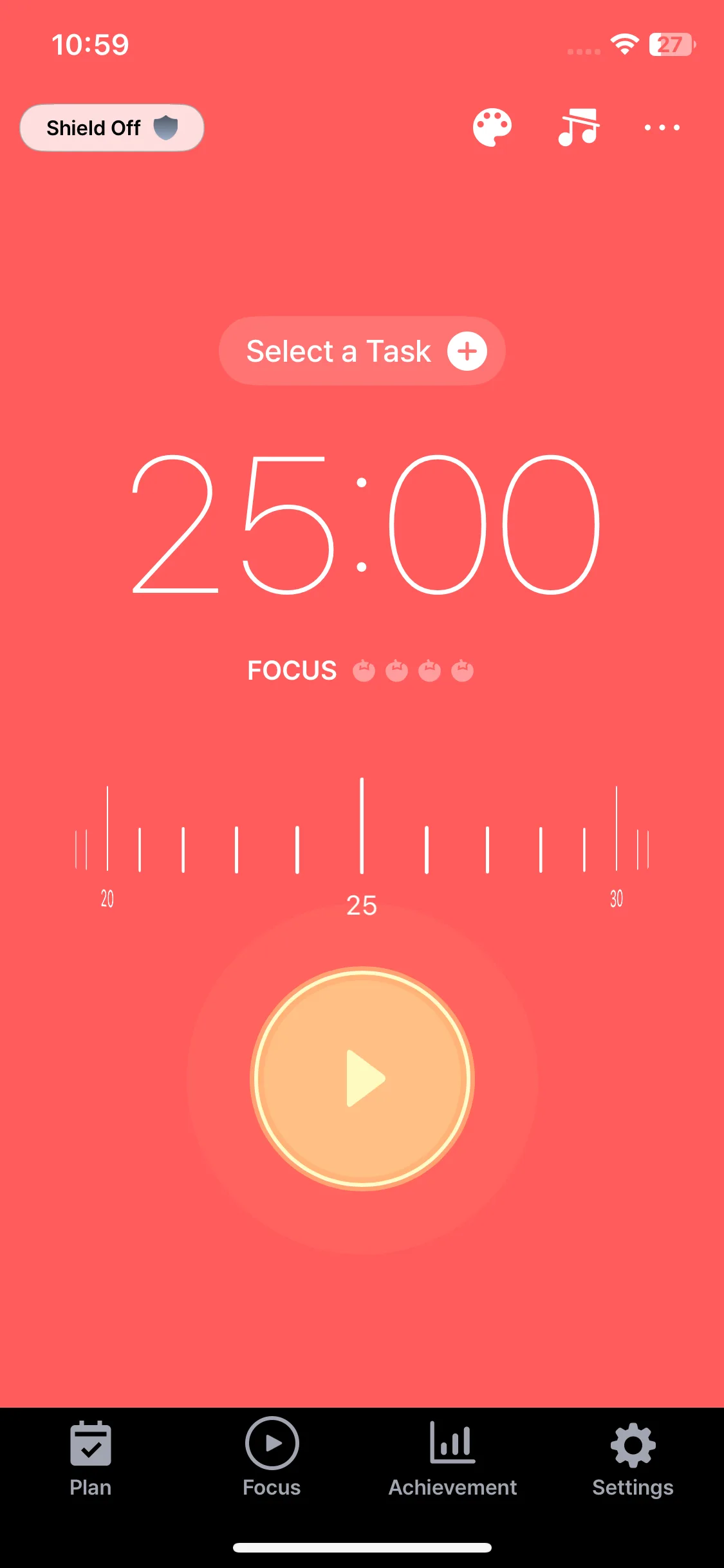724x1568 pixels.
Task: Go to the Focus tab
Action: pyautogui.click(x=272, y=1460)
